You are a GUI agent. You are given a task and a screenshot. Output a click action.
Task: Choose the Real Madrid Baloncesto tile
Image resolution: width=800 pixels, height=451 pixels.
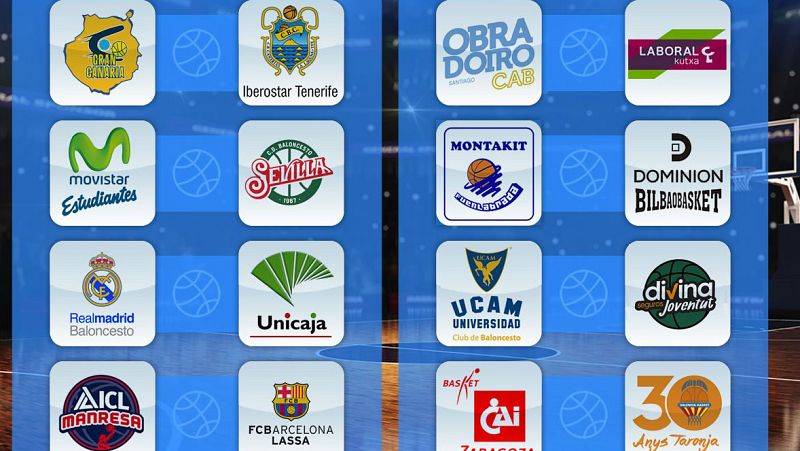(102, 293)
